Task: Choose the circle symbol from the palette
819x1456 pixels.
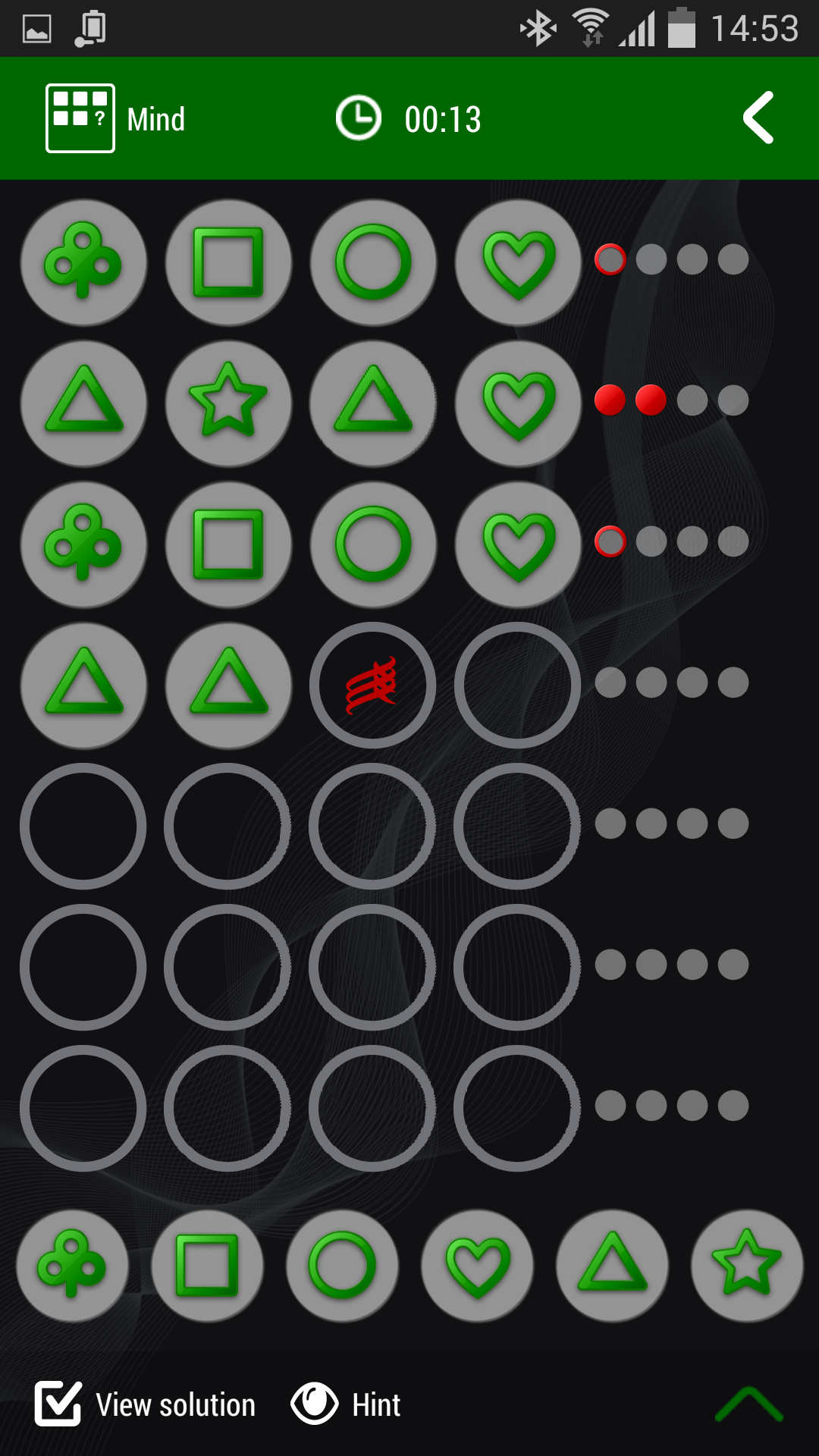Action: click(x=342, y=1265)
